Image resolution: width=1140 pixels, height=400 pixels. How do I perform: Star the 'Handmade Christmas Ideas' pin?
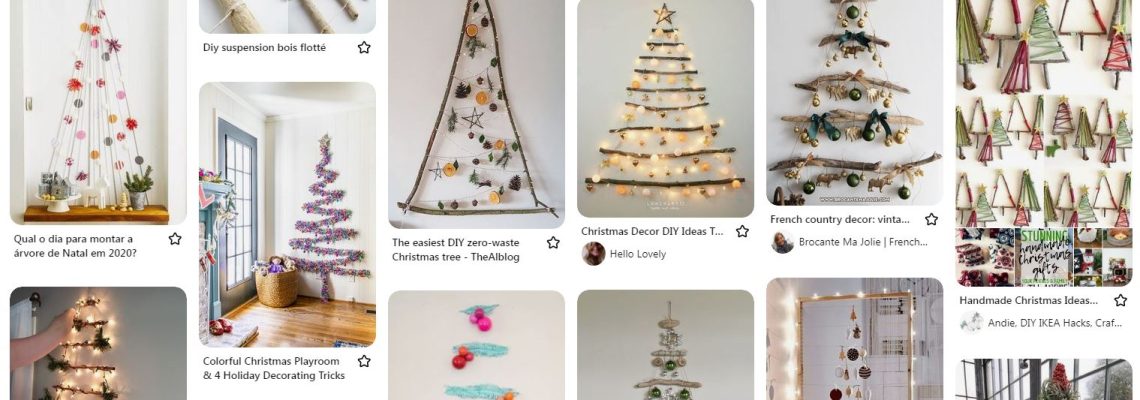coord(1120,300)
